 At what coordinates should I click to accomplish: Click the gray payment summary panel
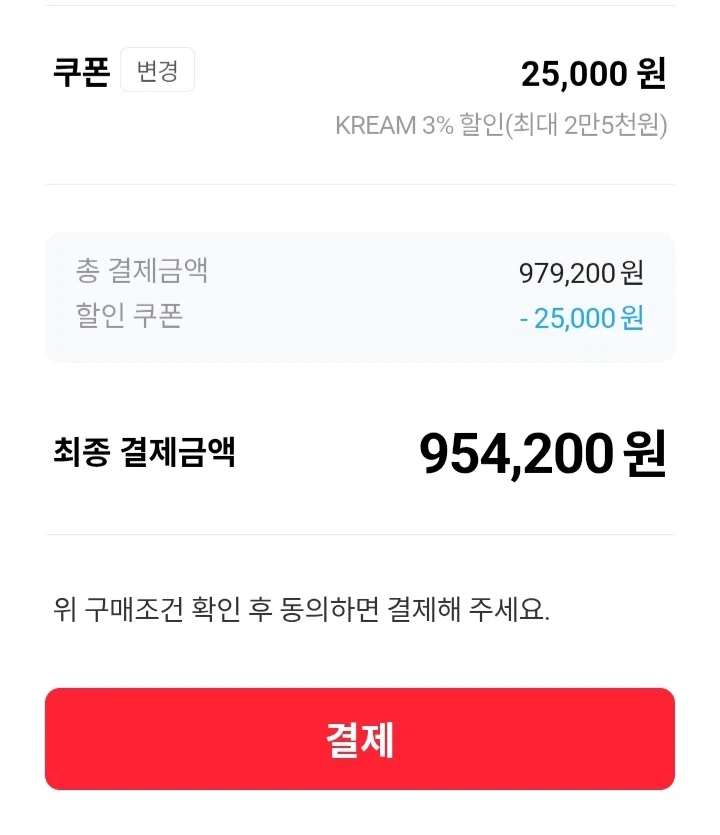pos(360,294)
